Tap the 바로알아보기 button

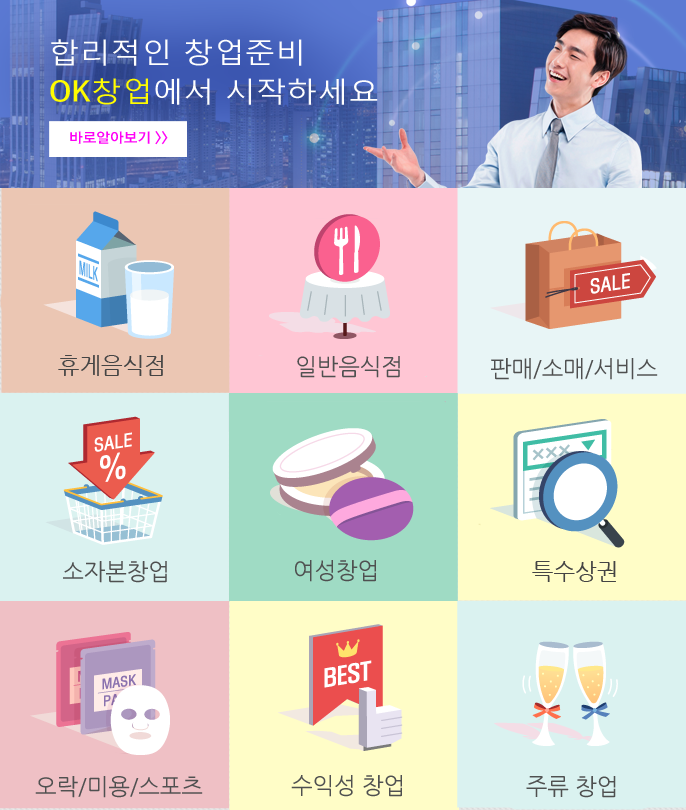coord(118,138)
